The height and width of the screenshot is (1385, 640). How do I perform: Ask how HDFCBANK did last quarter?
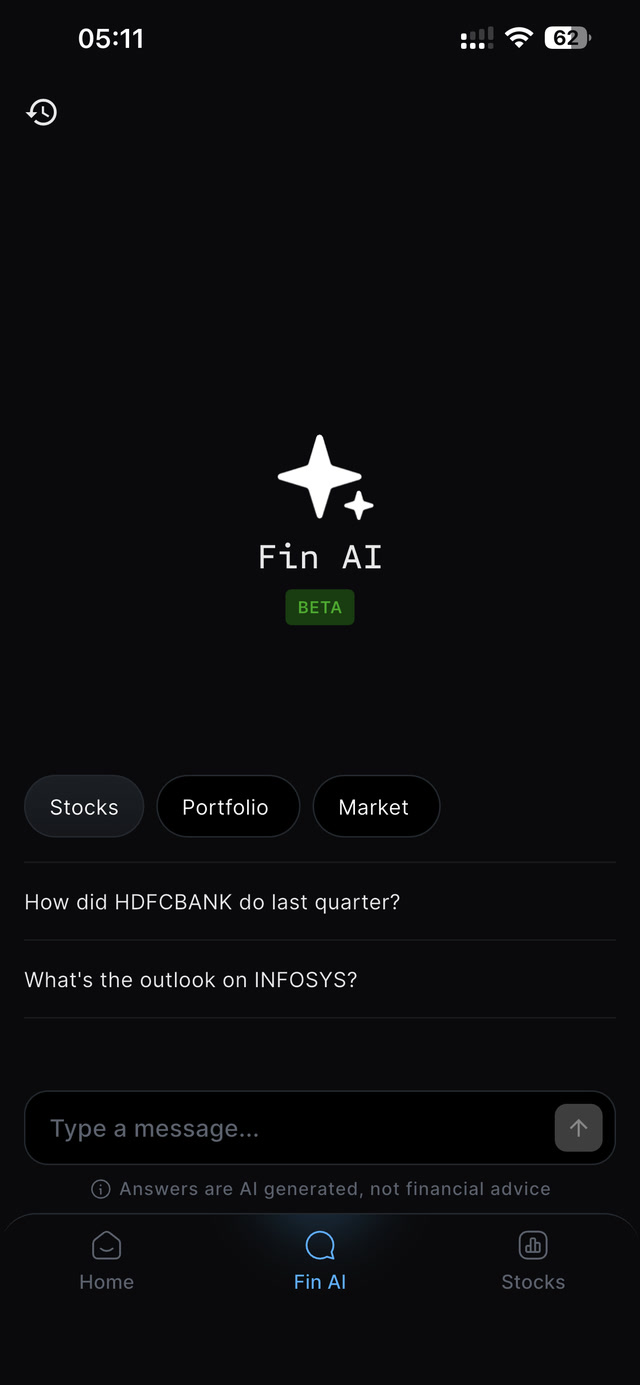click(212, 902)
